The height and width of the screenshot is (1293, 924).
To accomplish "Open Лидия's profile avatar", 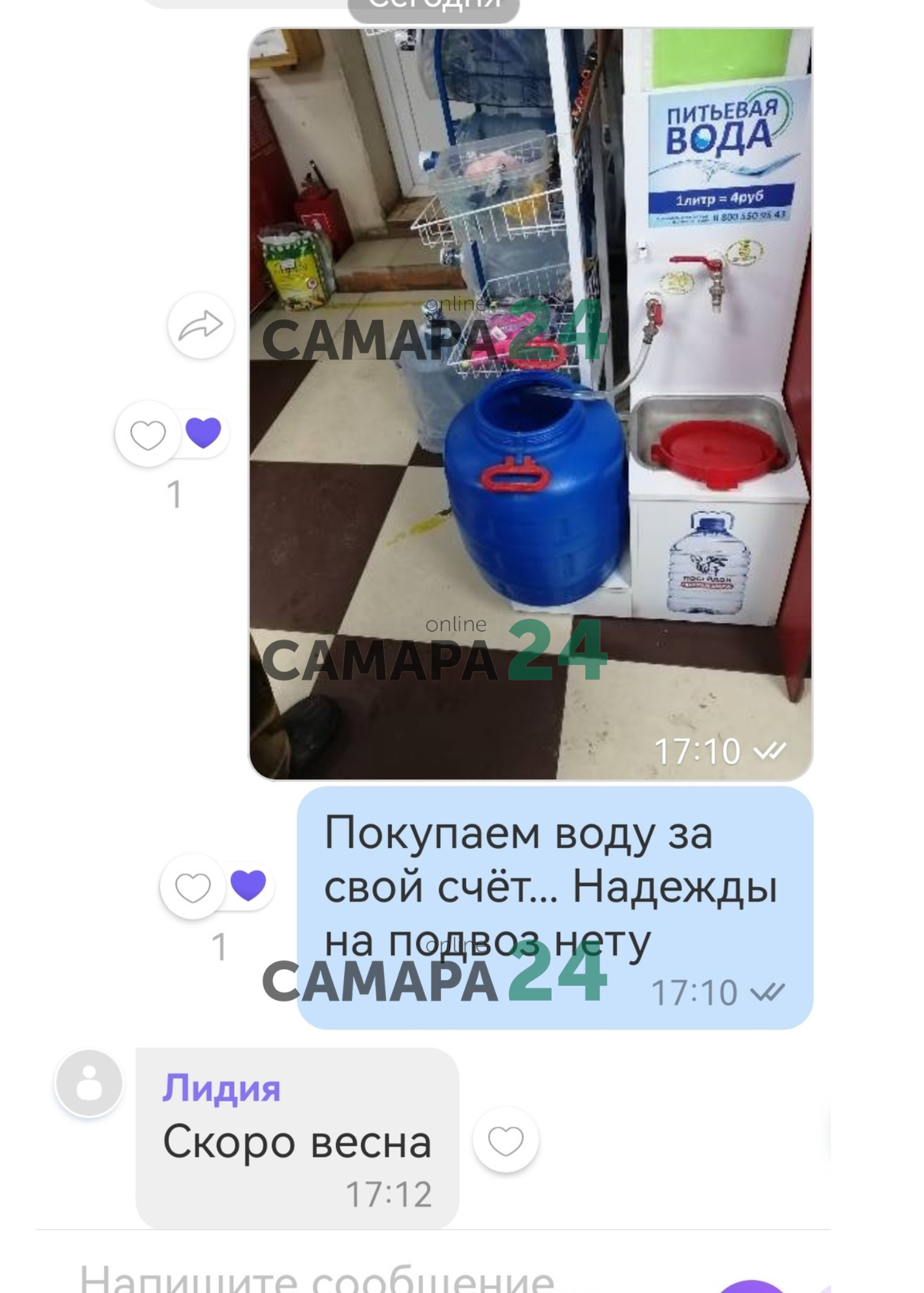I will [89, 1083].
